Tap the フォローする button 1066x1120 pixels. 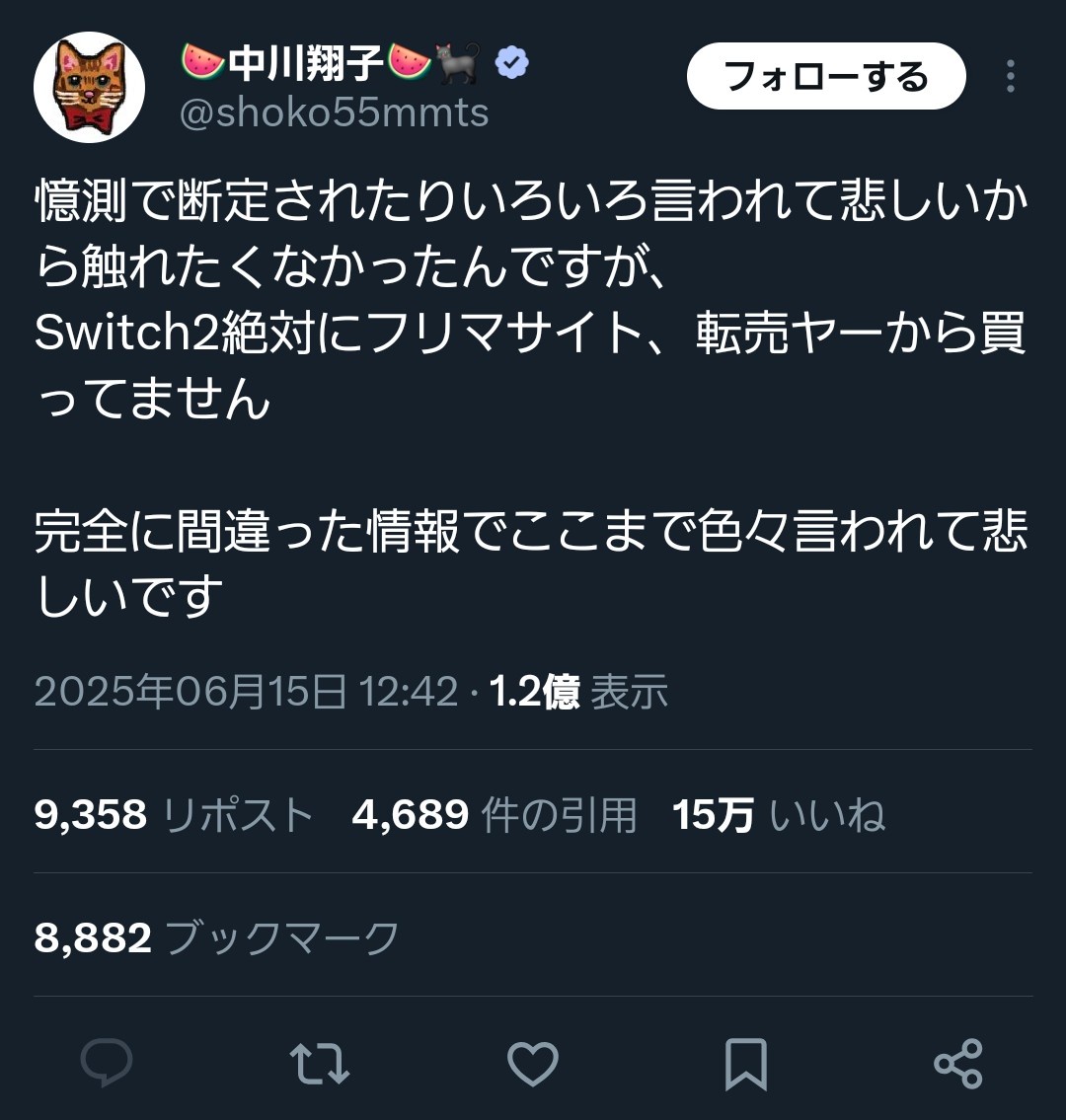click(x=825, y=76)
